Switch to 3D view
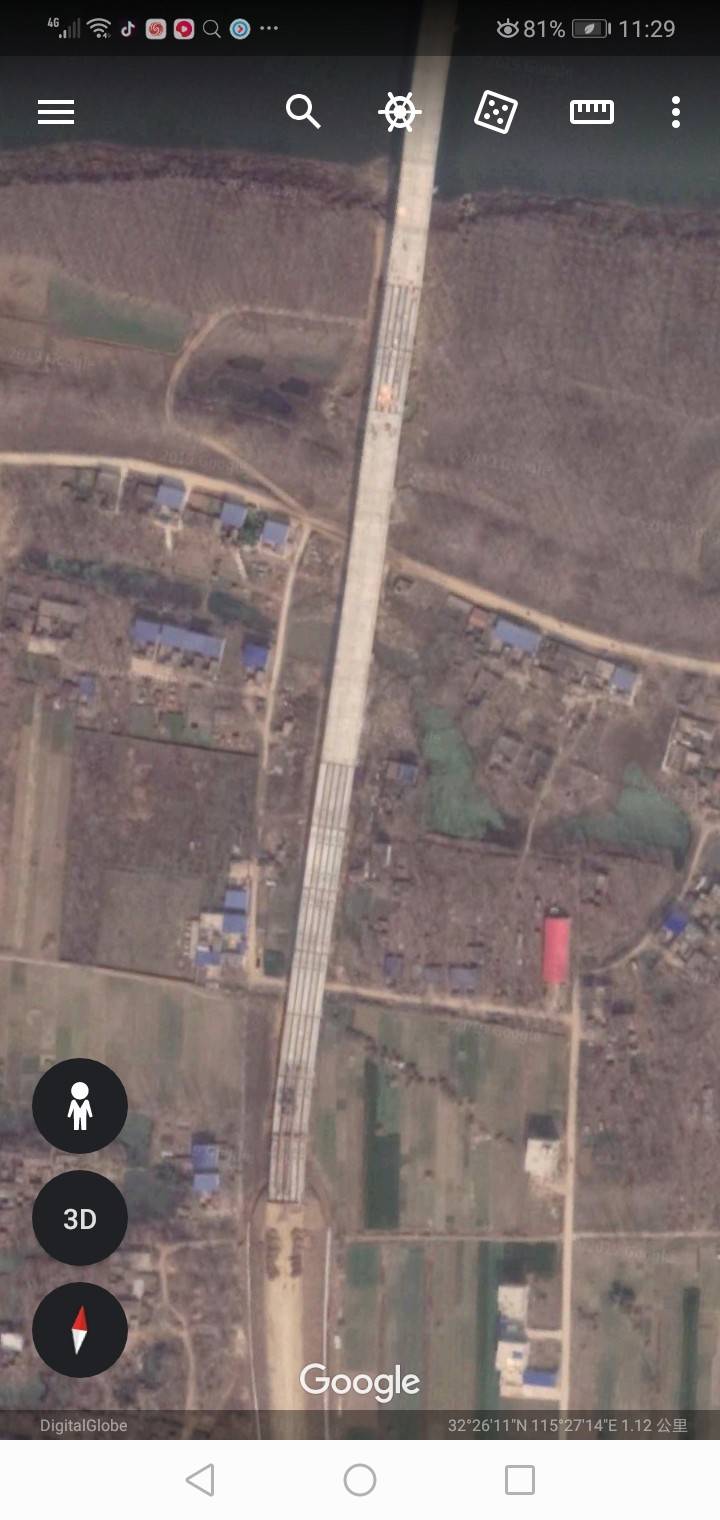 (x=80, y=1218)
